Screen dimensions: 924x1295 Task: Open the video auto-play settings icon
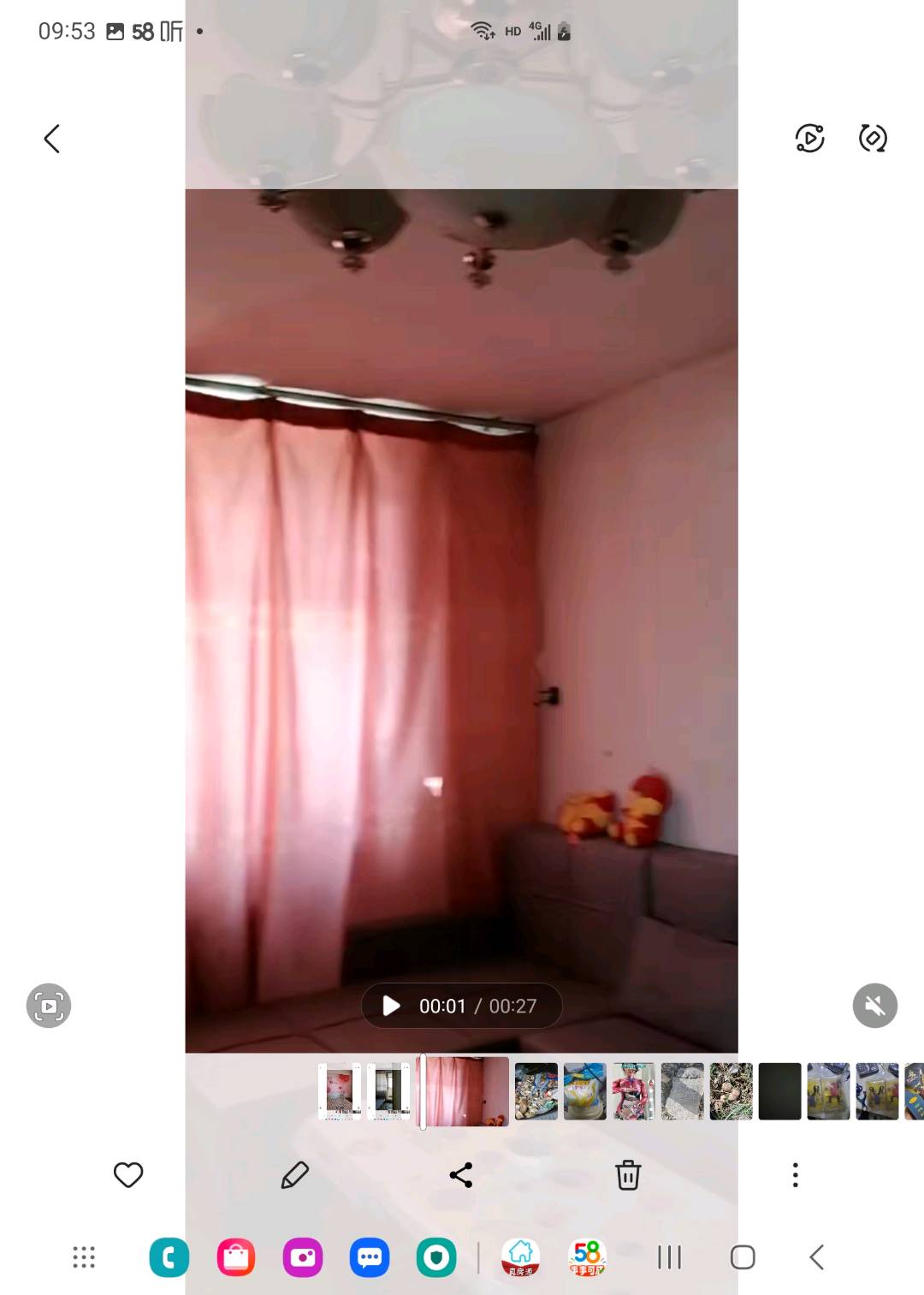pos(809,138)
